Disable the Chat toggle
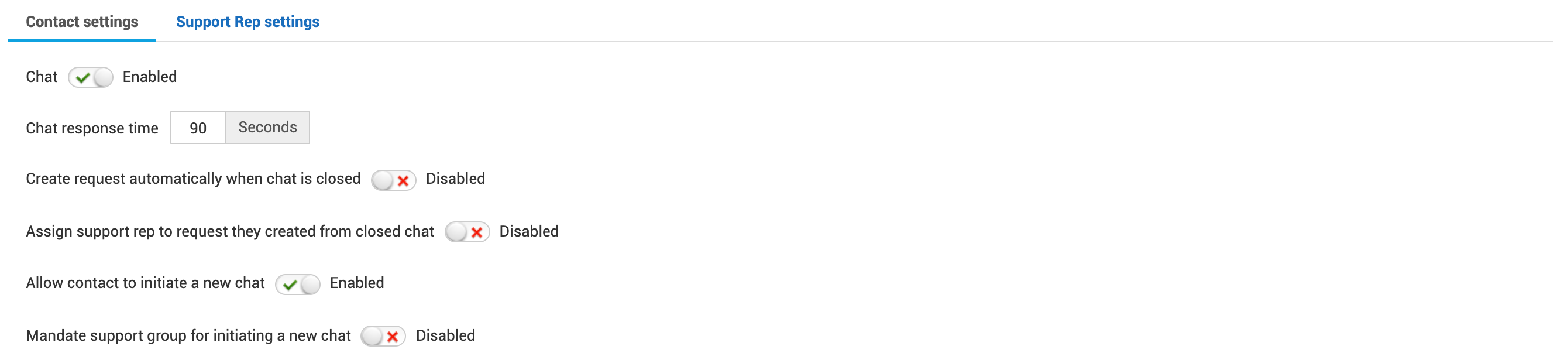1568x363 pixels. tap(91, 77)
